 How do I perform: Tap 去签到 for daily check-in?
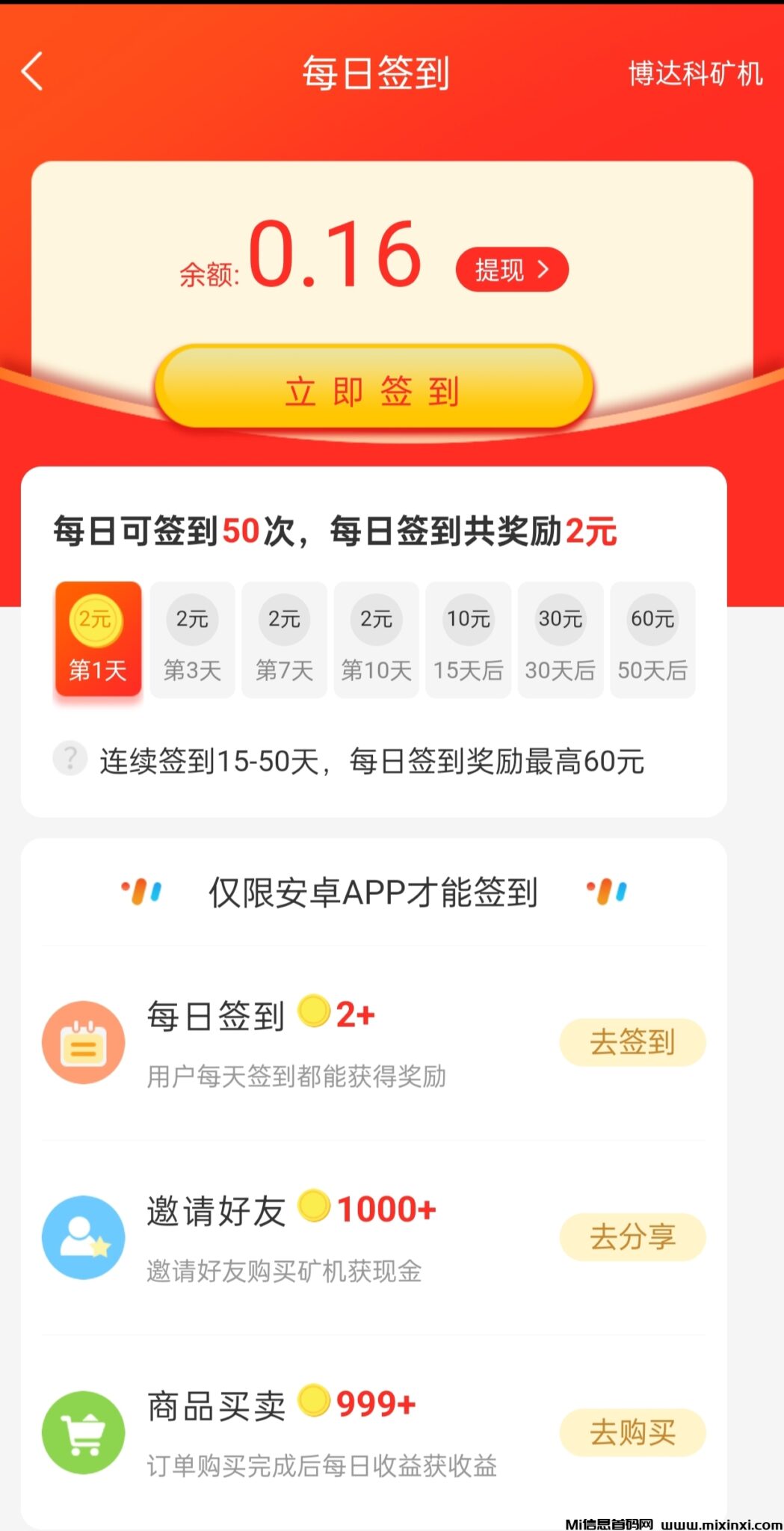click(x=632, y=1042)
